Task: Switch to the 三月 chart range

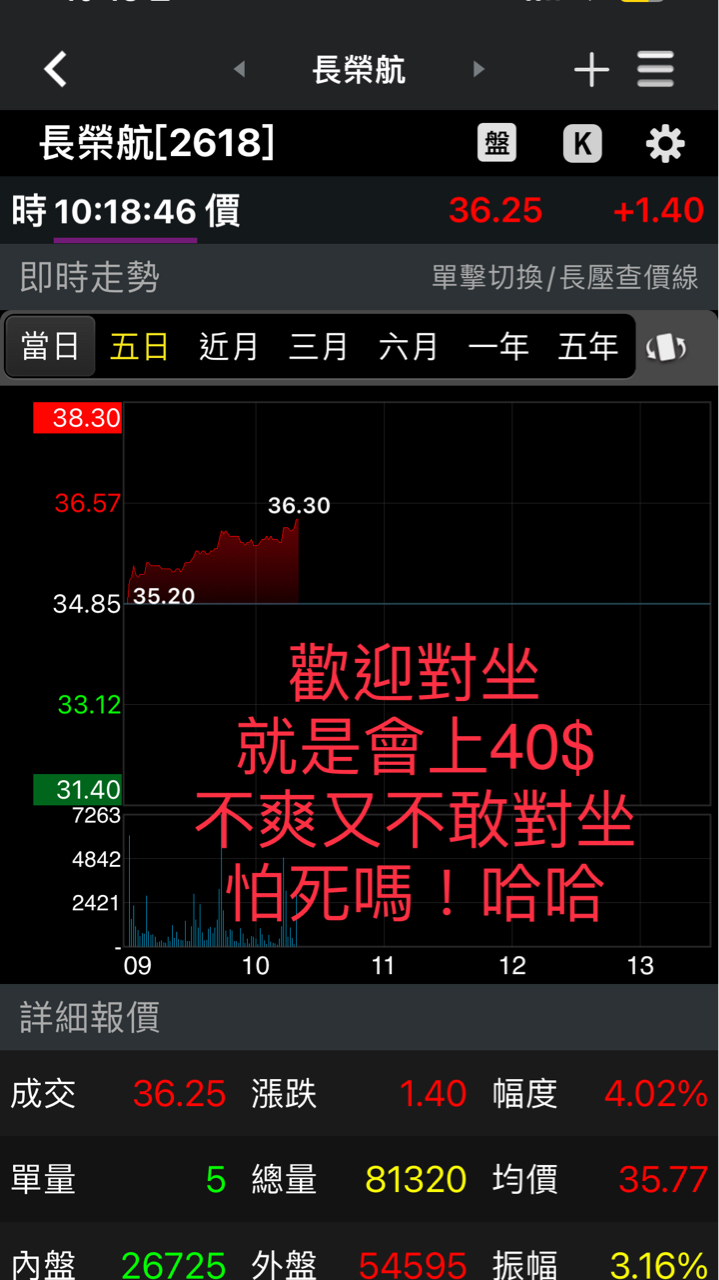Action: [x=318, y=347]
